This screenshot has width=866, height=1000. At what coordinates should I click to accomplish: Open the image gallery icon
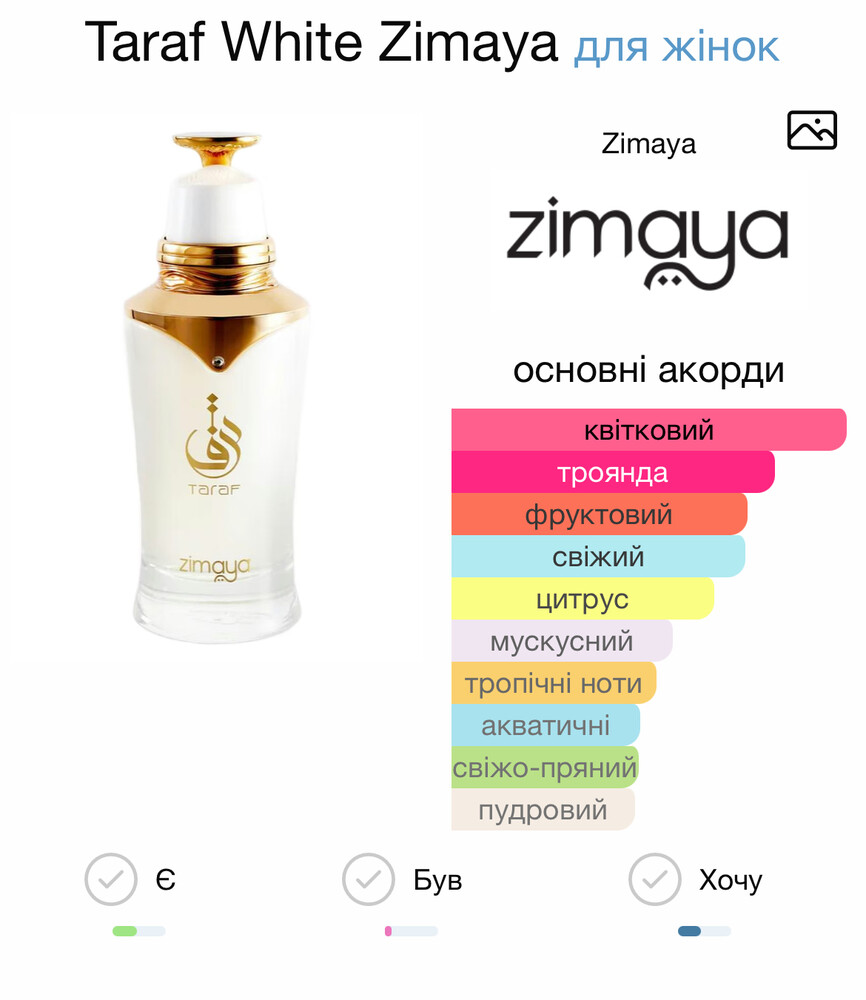[x=811, y=131]
